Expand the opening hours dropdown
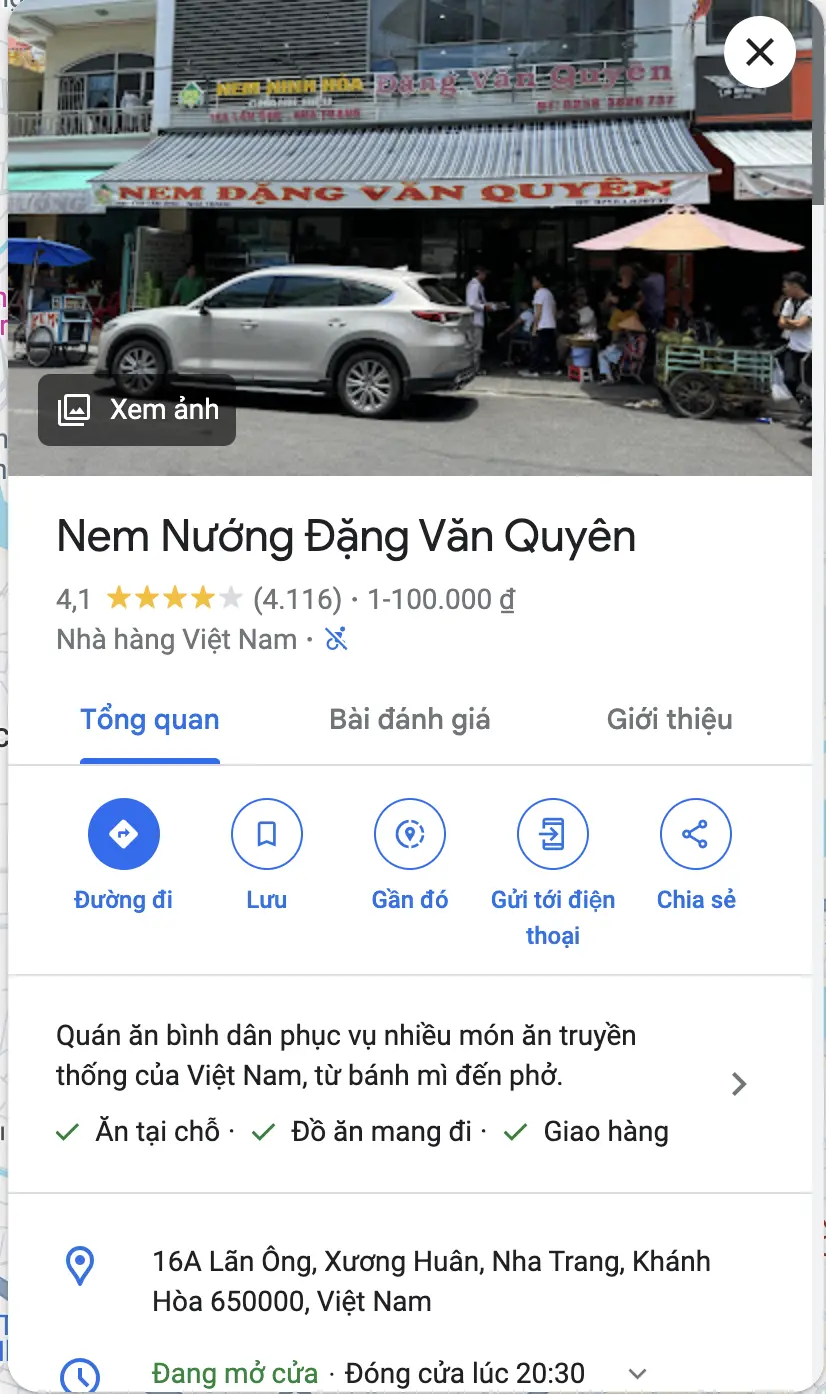The image size is (826, 1394). 638,1374
